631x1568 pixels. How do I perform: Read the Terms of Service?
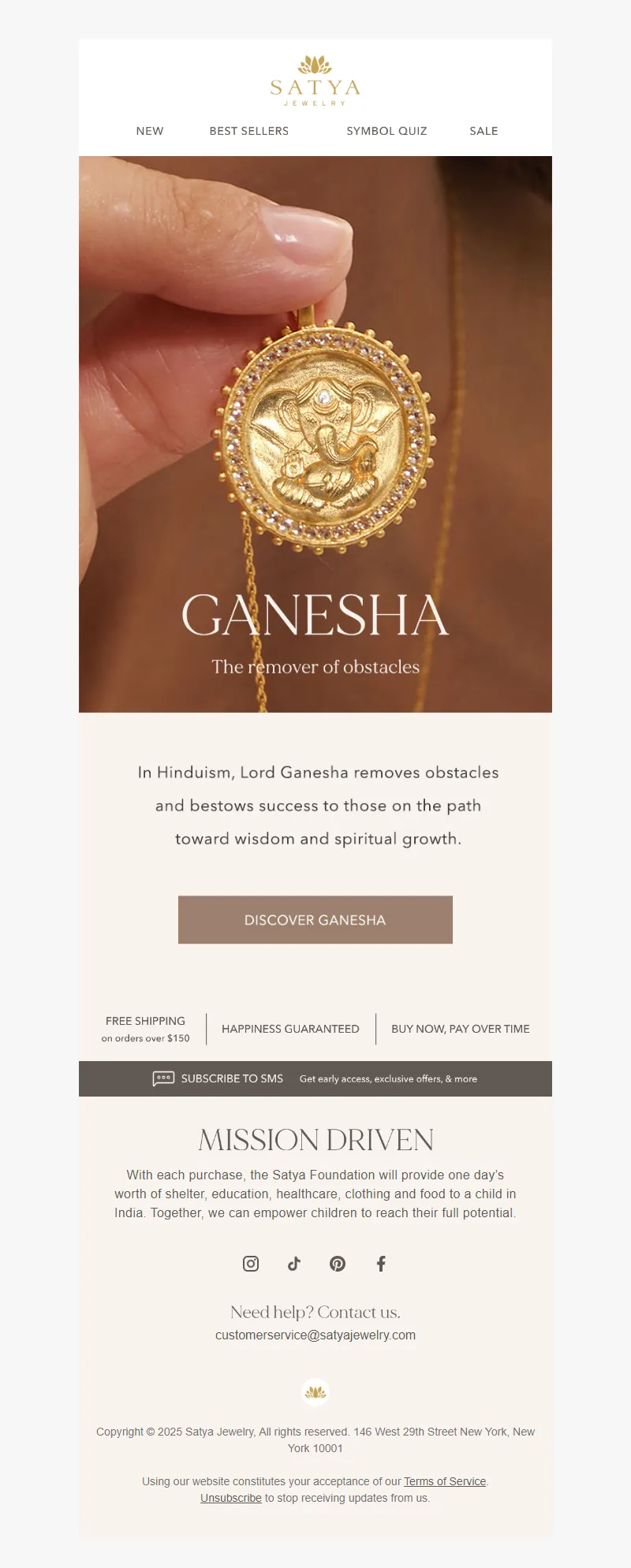click(x=445, y=1481)
